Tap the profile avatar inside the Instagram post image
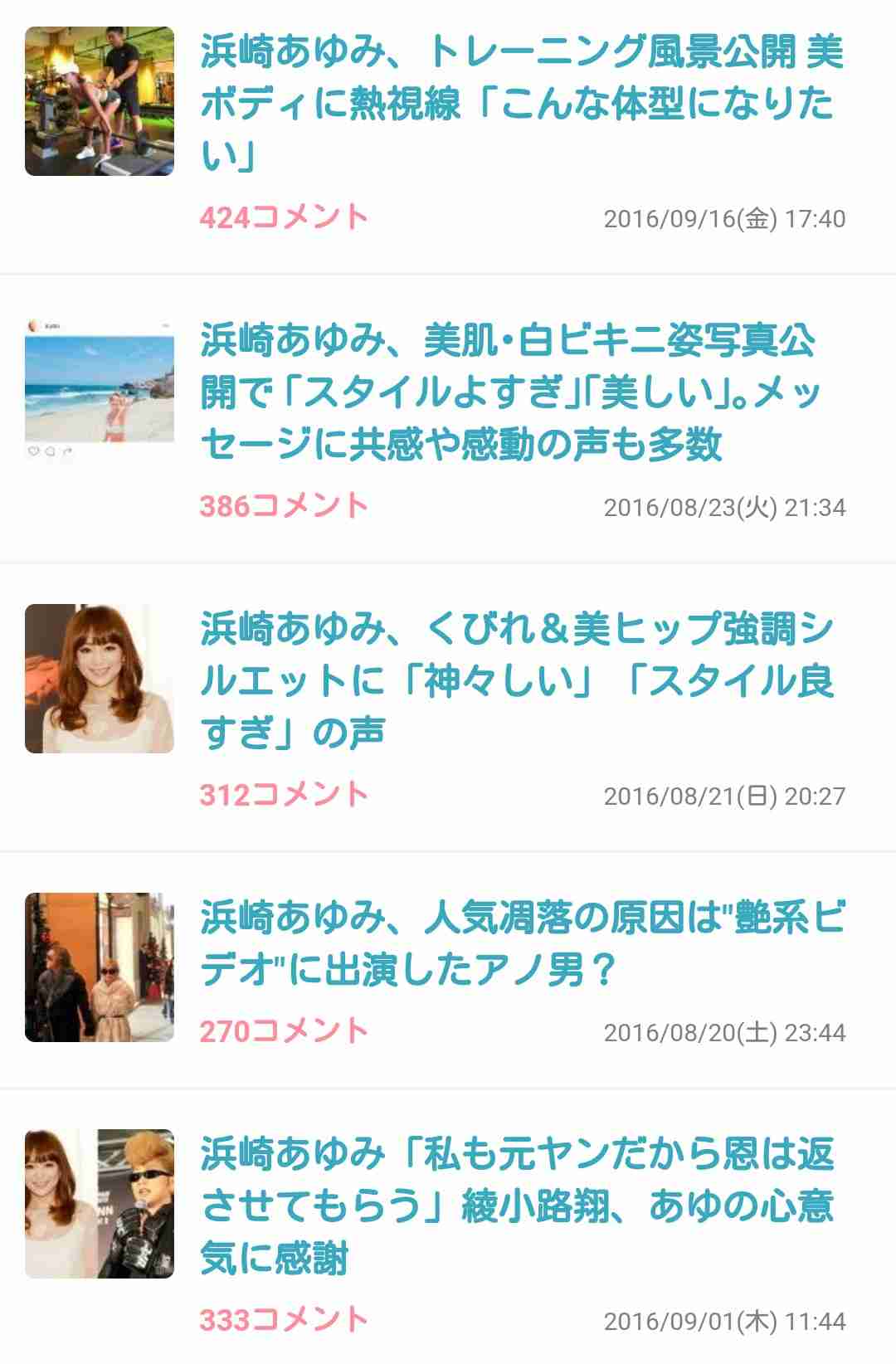This screenshot has width=896, height=1364. (x=33, y=324)
